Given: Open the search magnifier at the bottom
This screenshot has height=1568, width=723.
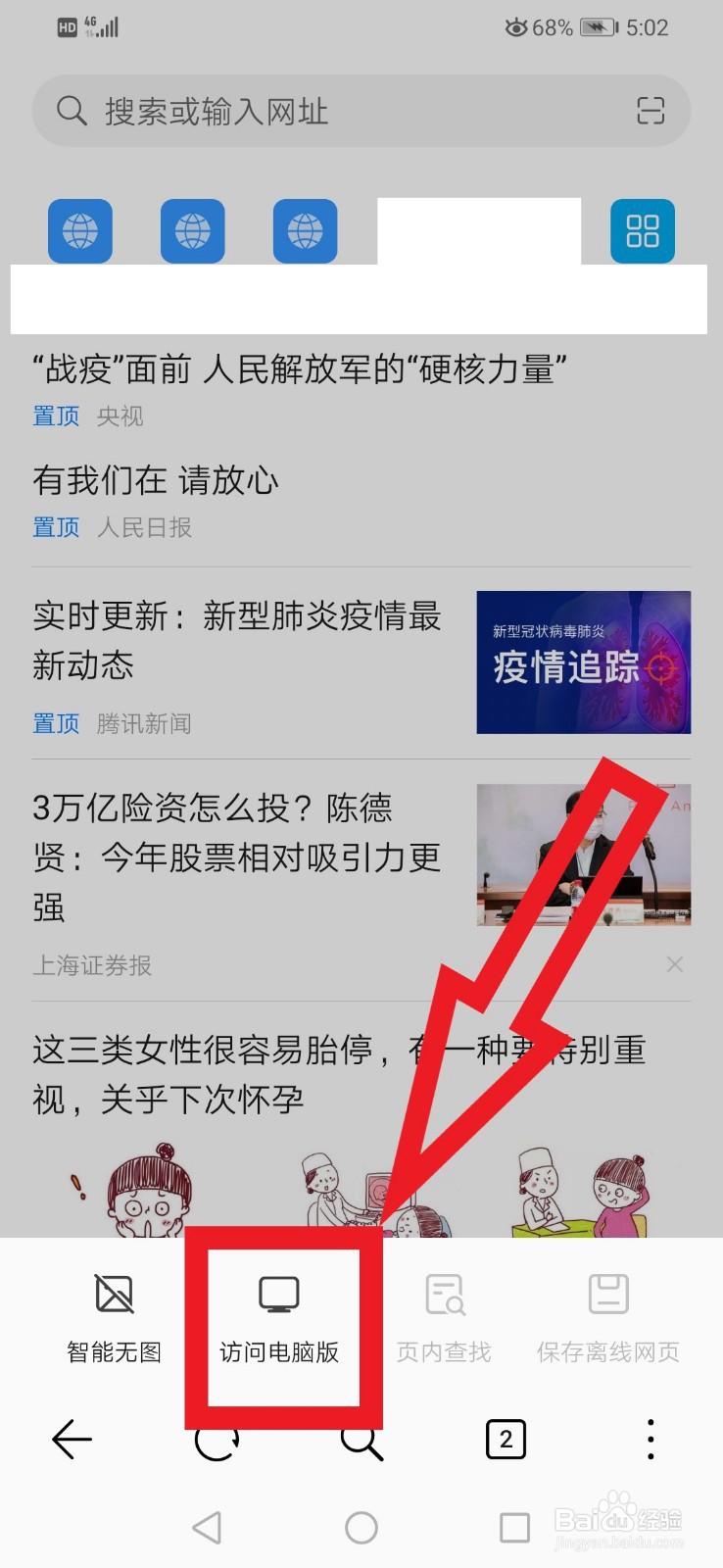Looking at the screenshot, I should click(361, 1439).
